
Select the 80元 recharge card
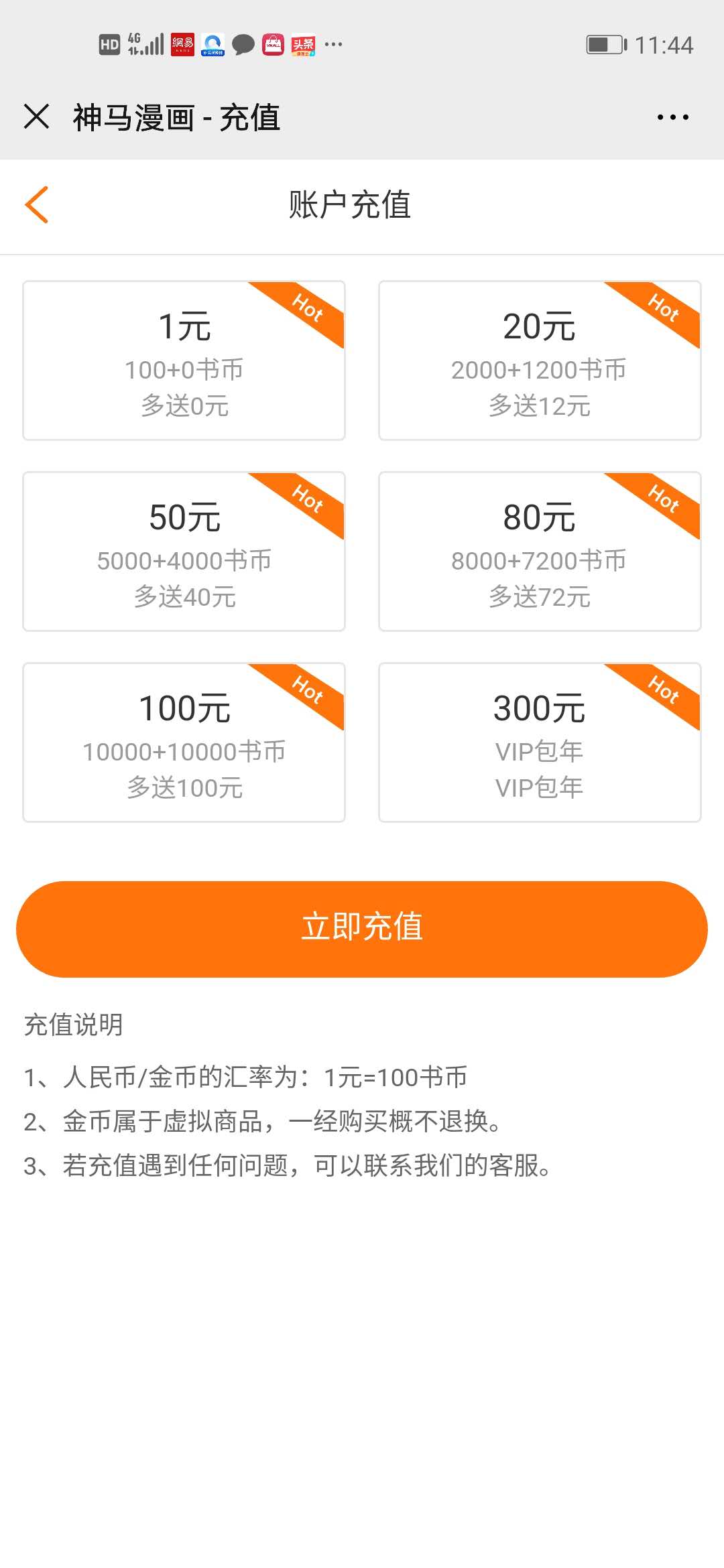[x=540, y=551]
